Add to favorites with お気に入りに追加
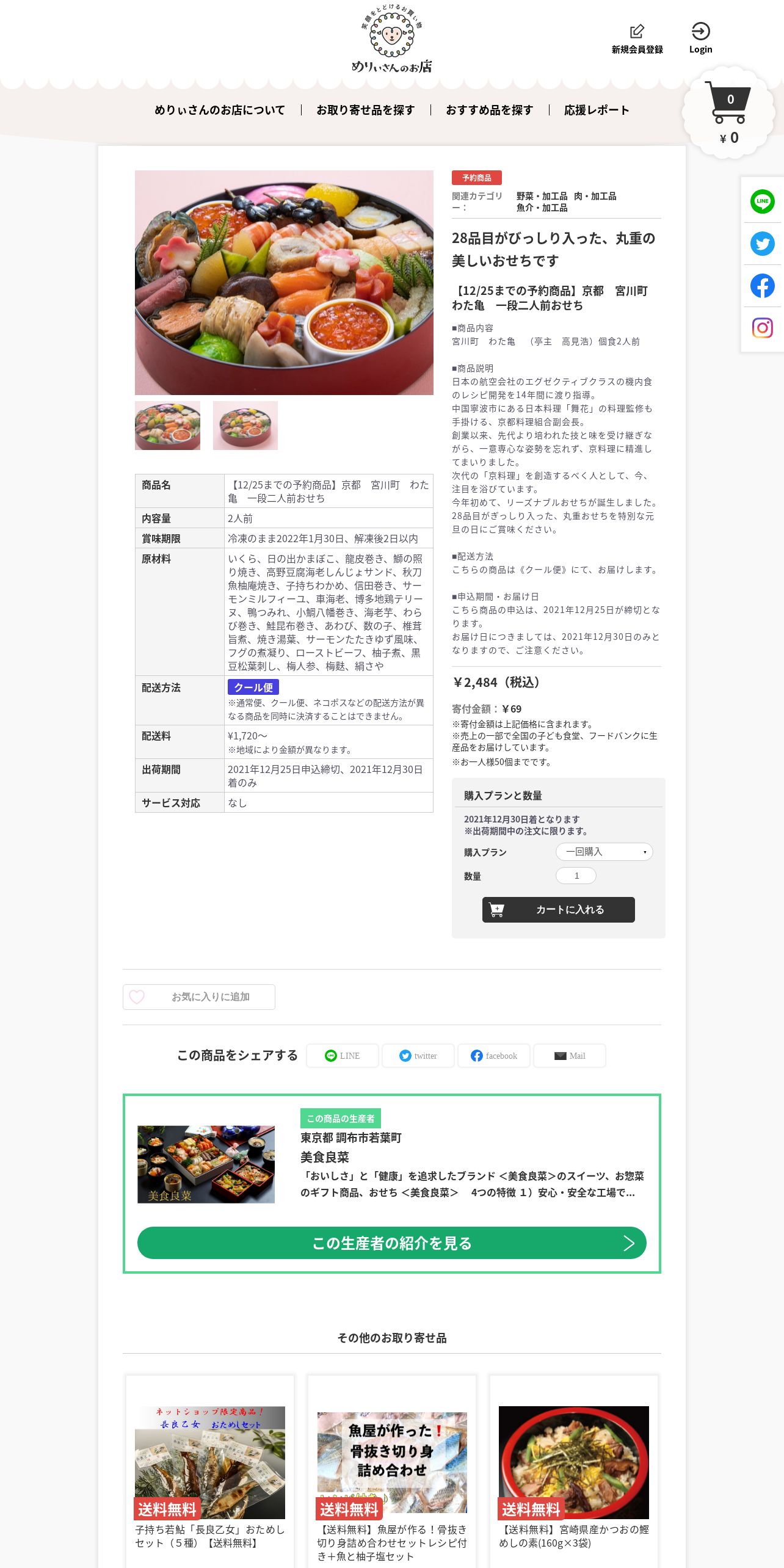The image size is (784, 1568). coord(199,996)
